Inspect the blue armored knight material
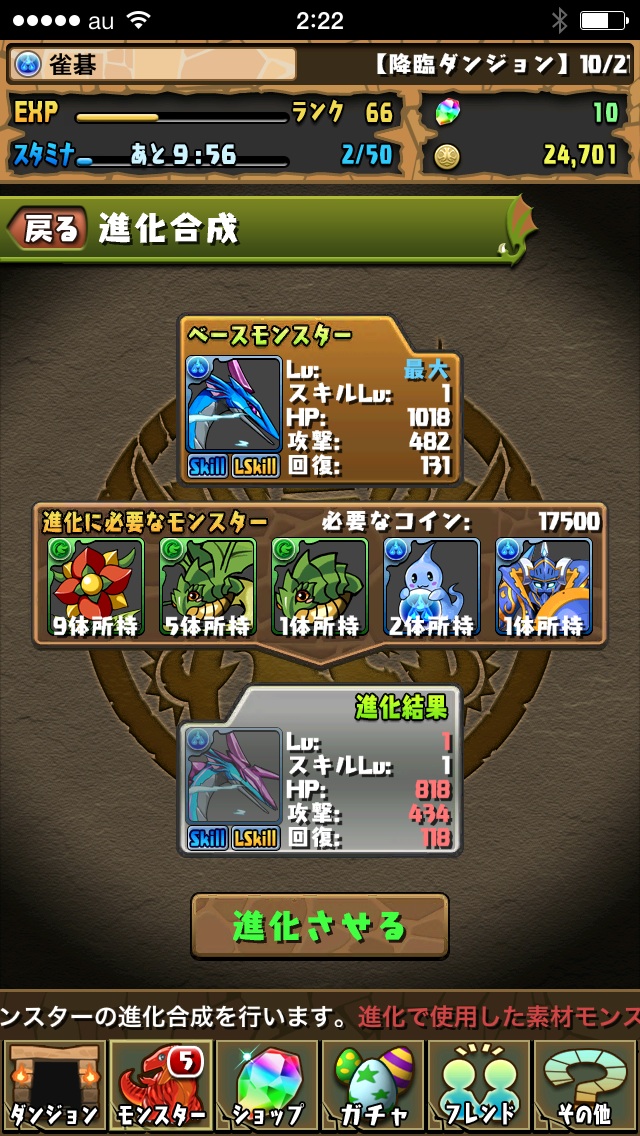Screen dimensions: 640x1136 click(x=544, y=587)
